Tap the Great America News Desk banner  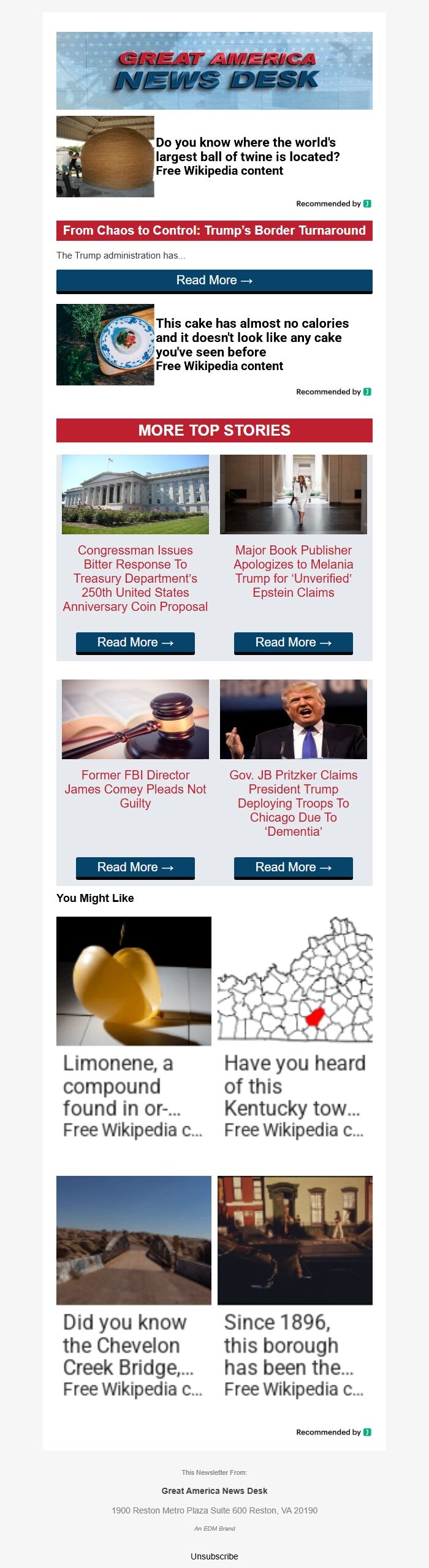[x=214, y=70]
